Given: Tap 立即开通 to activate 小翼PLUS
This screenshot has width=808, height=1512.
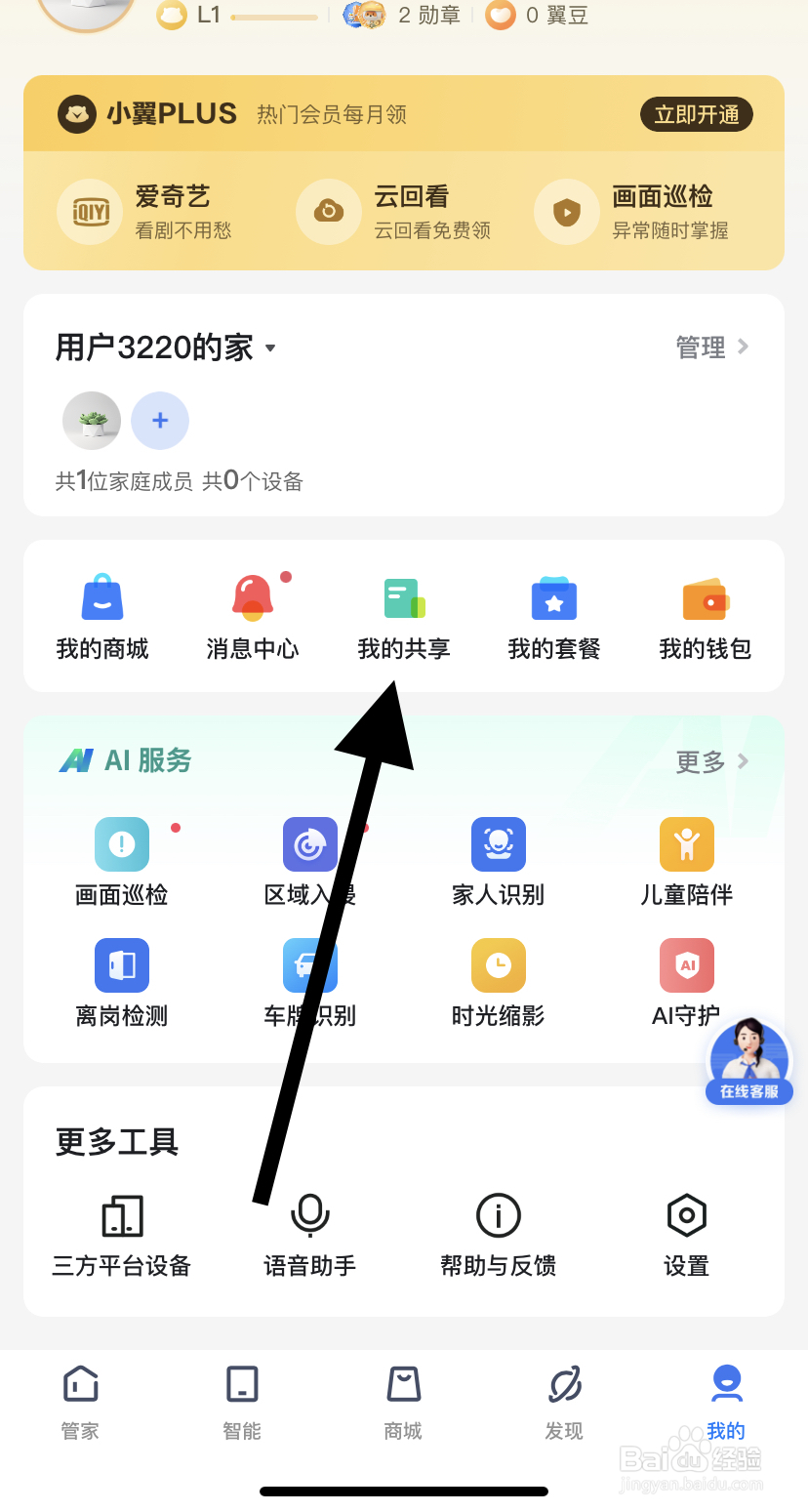Looking at the screenshot, I should 696,114.
